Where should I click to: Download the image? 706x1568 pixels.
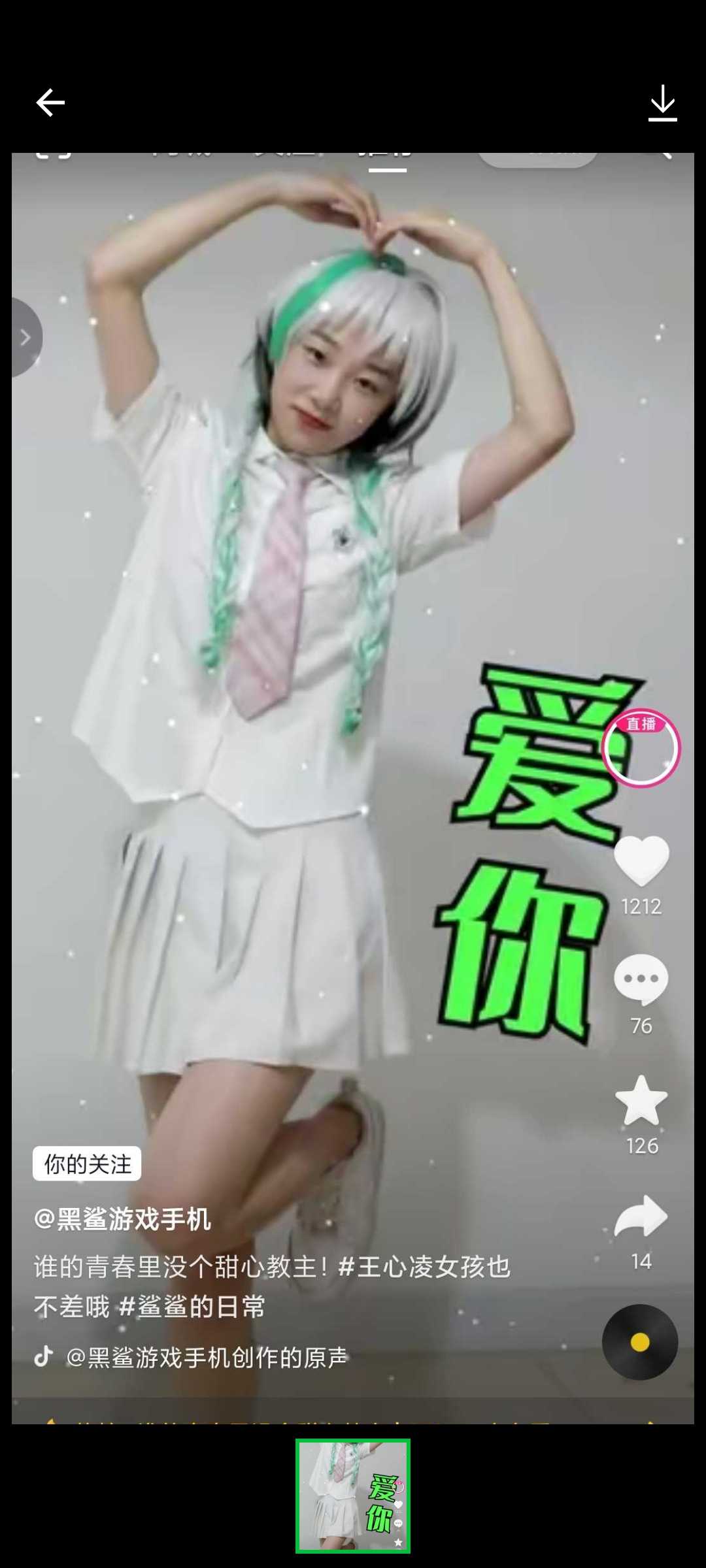[662, 103]
